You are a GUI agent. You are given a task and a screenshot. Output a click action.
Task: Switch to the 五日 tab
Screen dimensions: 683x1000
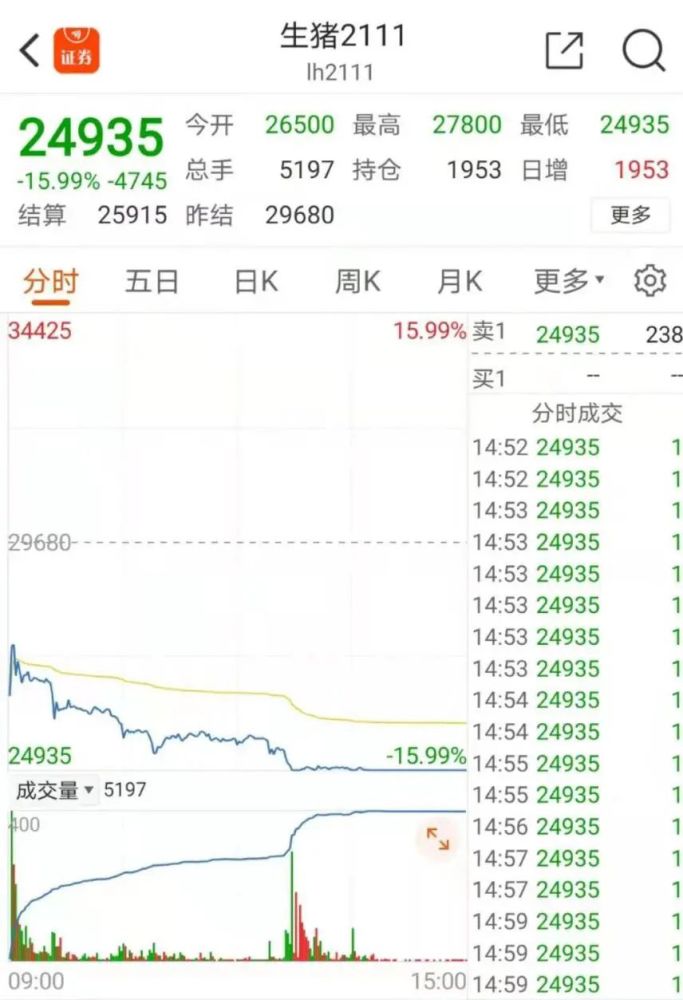click(x=152, y=281)
